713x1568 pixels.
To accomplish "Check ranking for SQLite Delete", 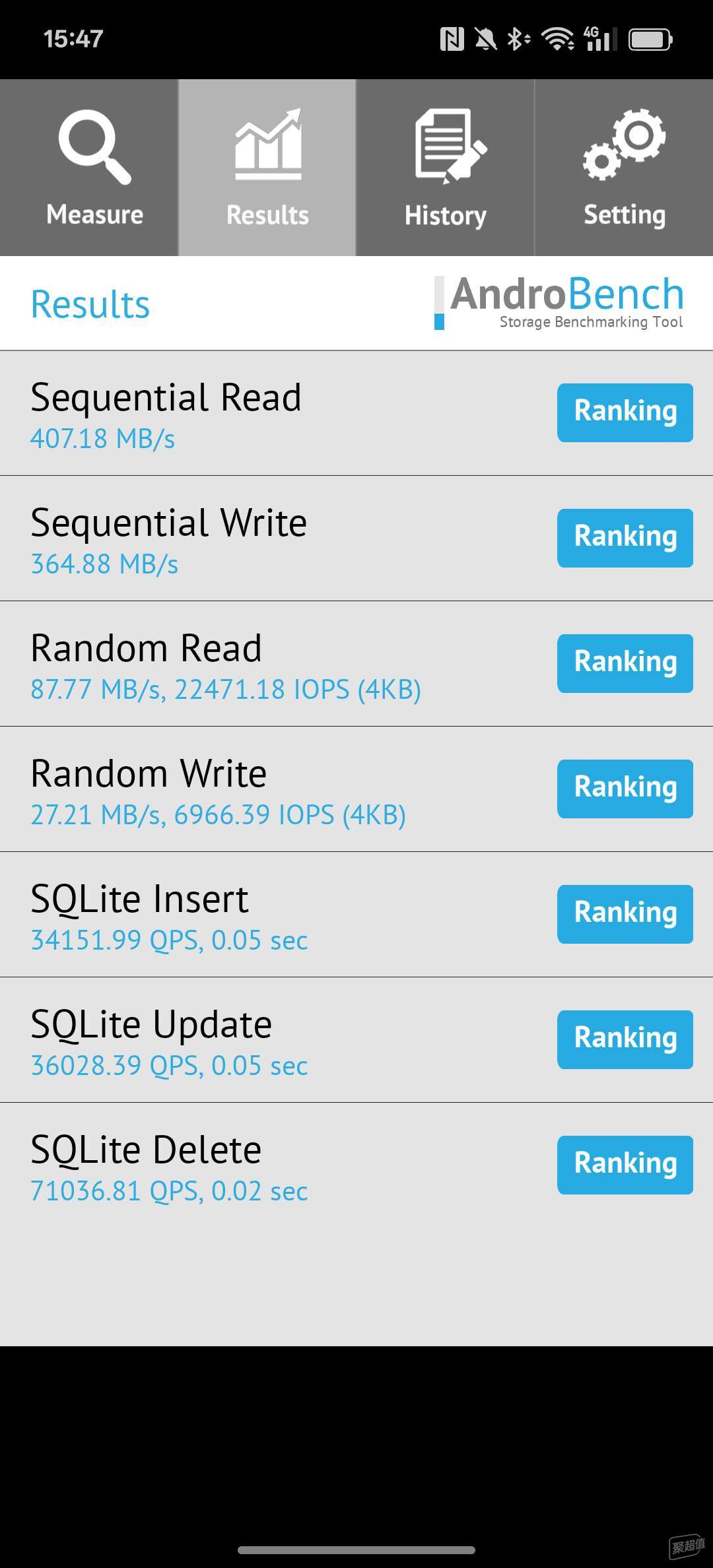I will click(625, 1165).
